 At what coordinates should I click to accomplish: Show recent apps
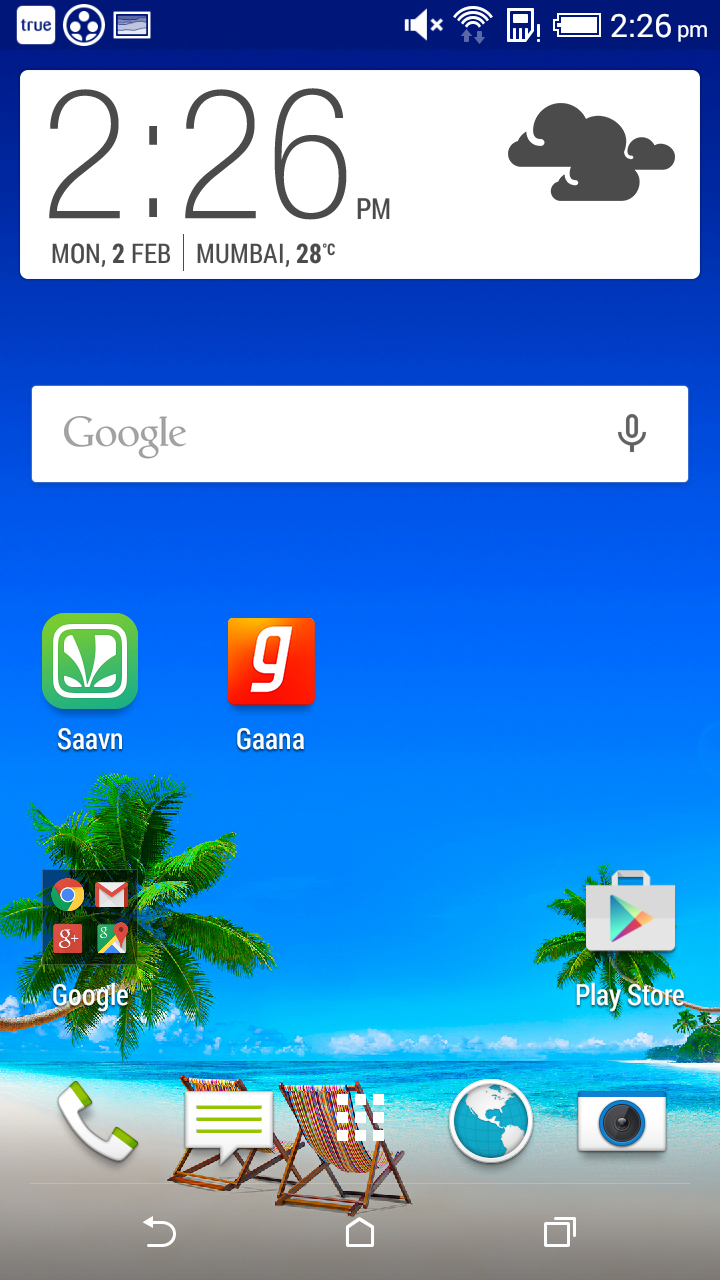(560, 1232)
